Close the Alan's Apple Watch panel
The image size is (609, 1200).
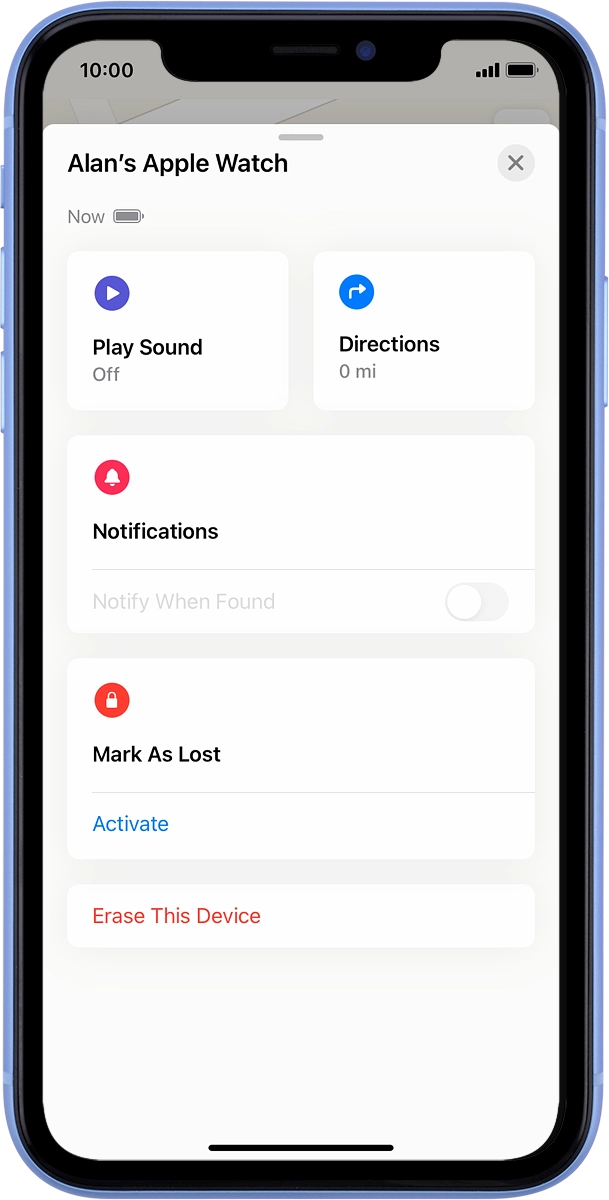pyautogui.click(x=515, y=163)
